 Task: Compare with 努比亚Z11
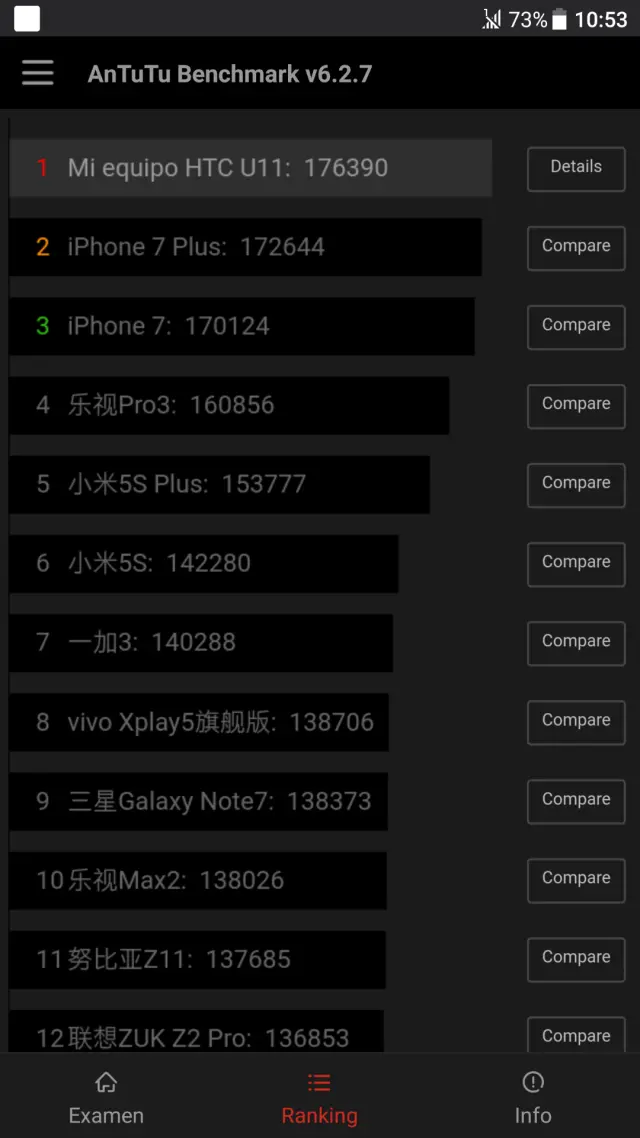(x=576, y=958)
